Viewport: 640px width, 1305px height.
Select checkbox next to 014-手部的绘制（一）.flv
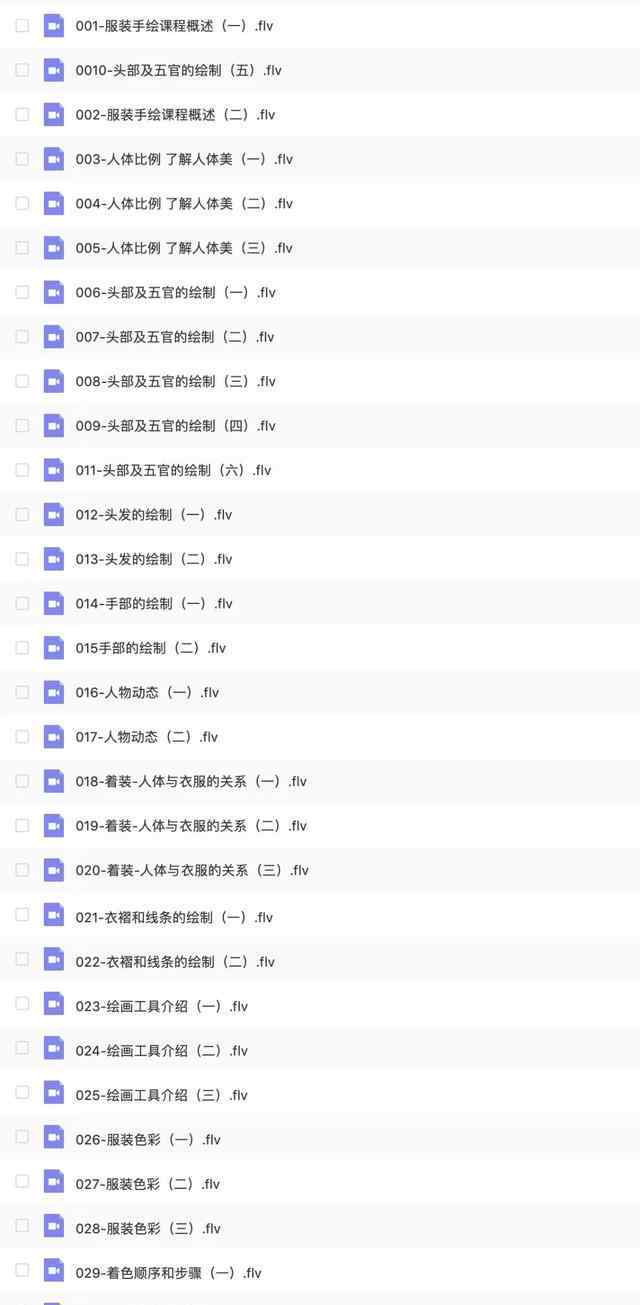coord(22,603)
